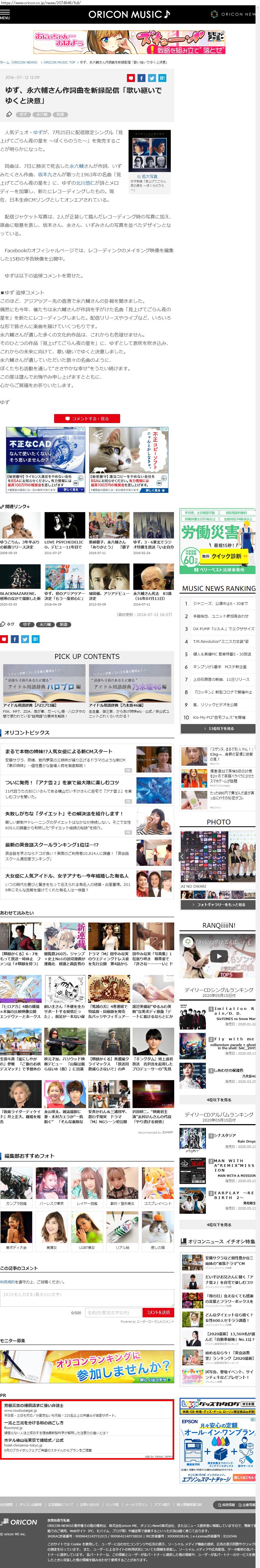
Task: Open the ORICON MUSIC TOP breadcrumb link
Action: pyautogui.click(x=59, y=62)
